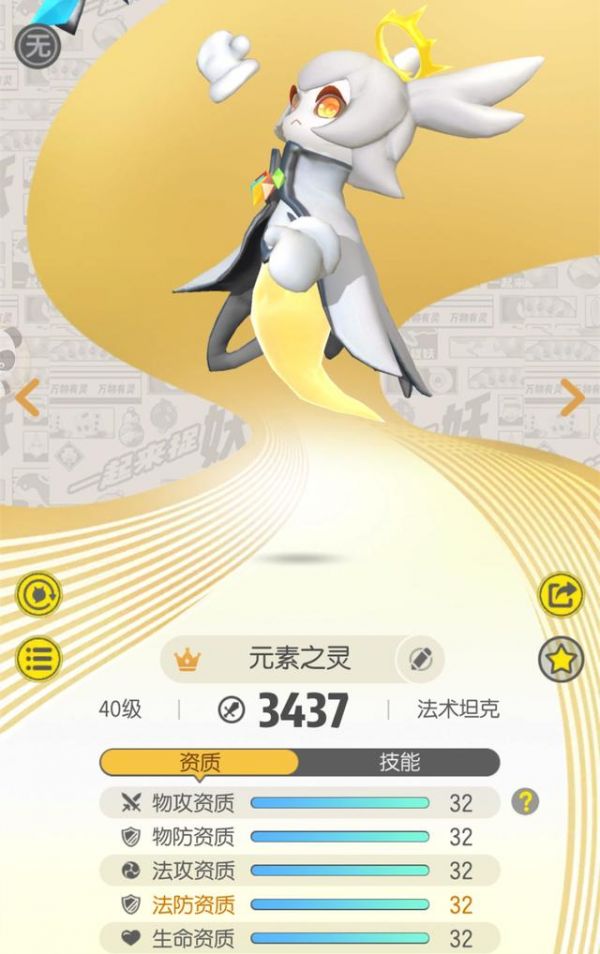Tap the yellow share icon
The width and height of the screenshot is (600, 954).
(x=561, y=596)
